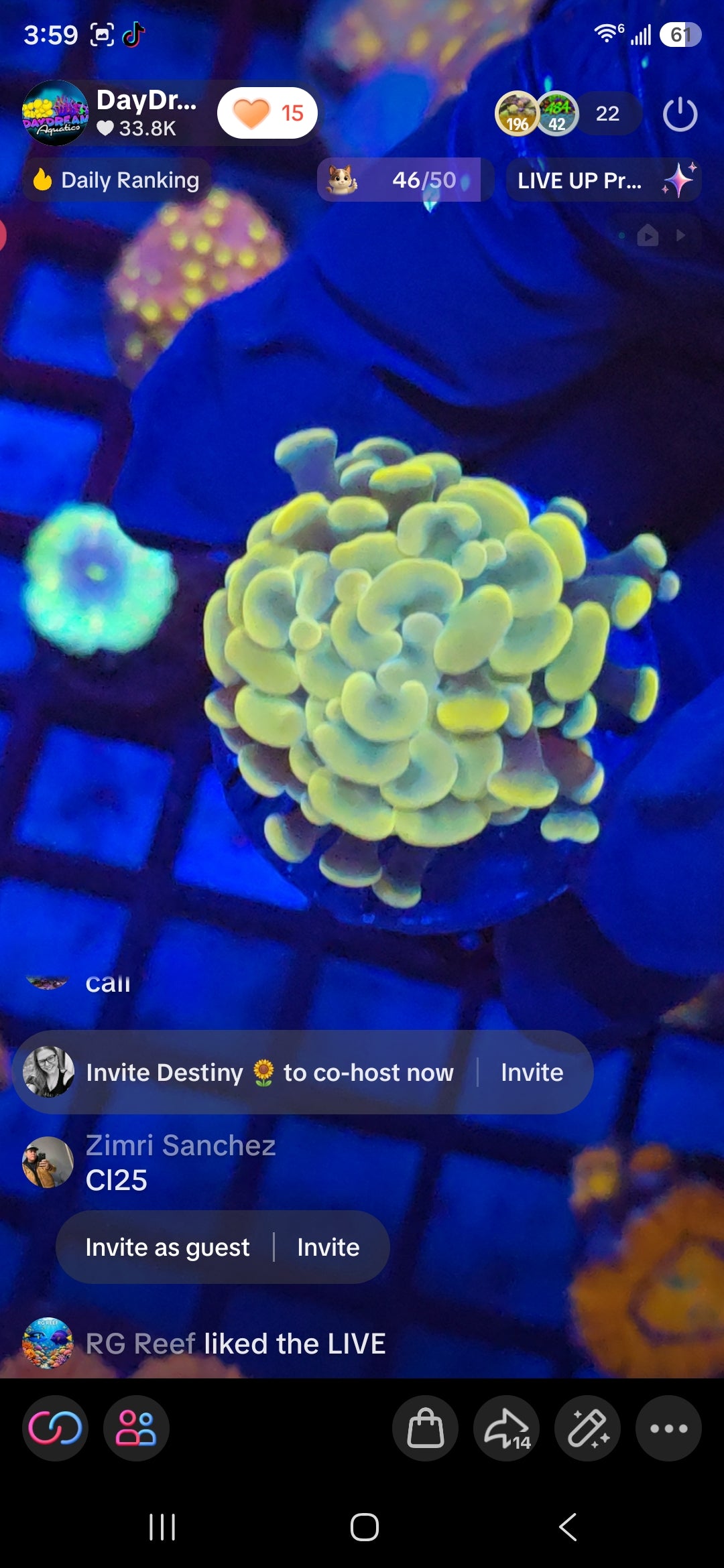Go back using the system back button

(567, 1527)
